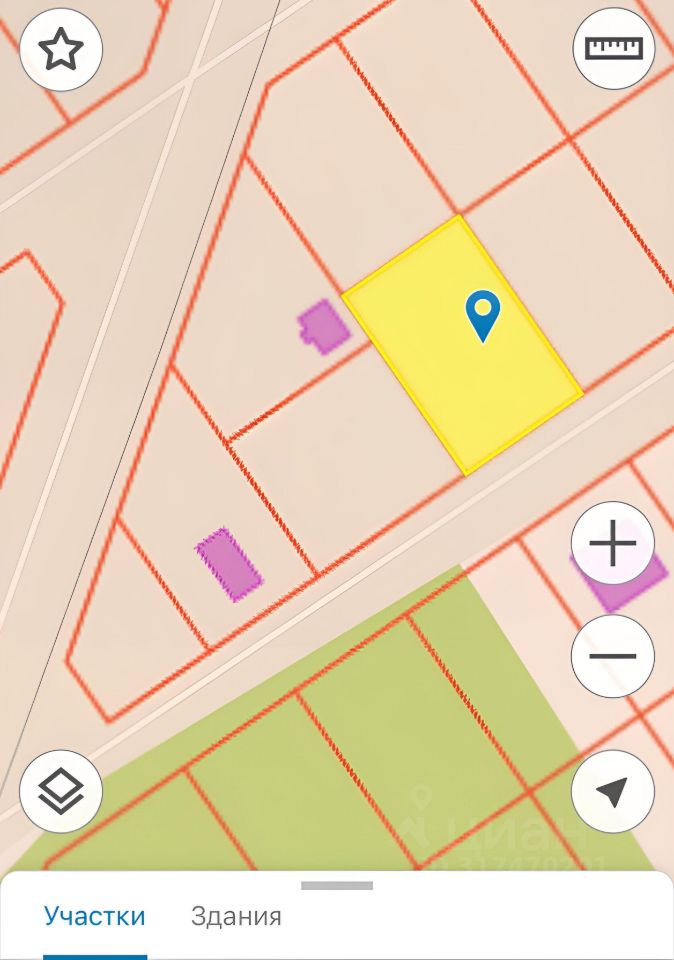Zoom in on the map
This screenshot has width=674, height=960.
[x=612, y=544]
